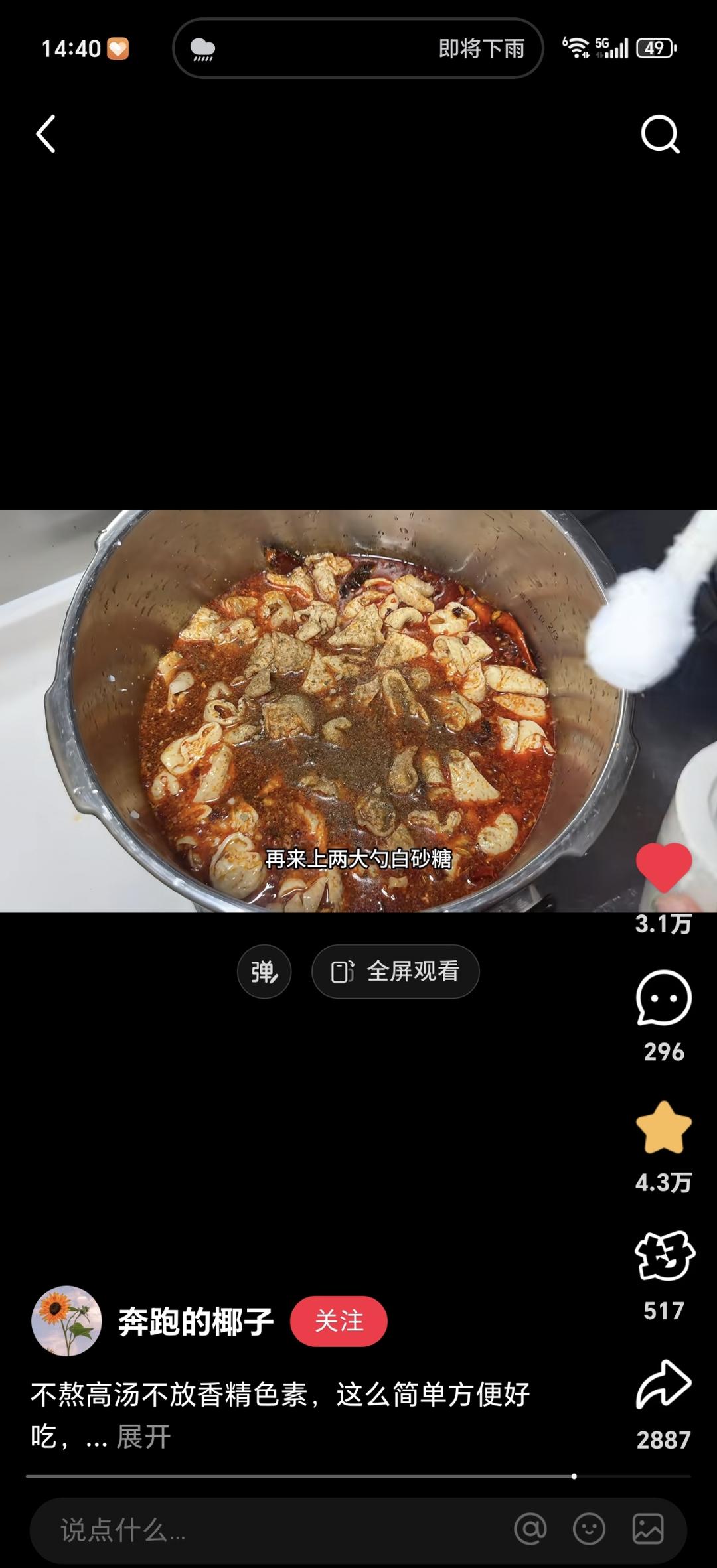Like this video with the heart
Viewport: 717px width, 1568px height.
point(663,868)
